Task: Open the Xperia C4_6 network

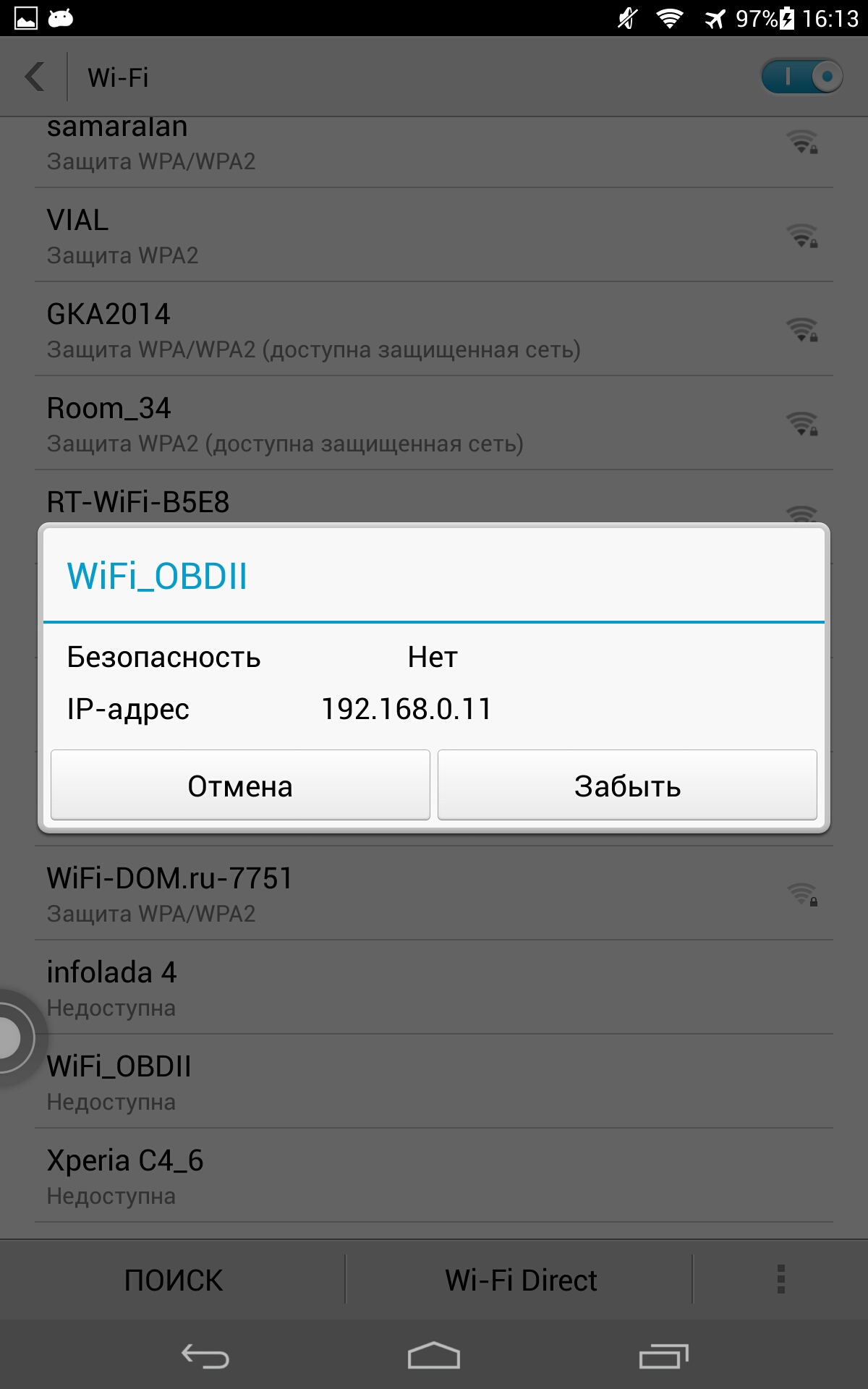Action: click(434, 1176)
